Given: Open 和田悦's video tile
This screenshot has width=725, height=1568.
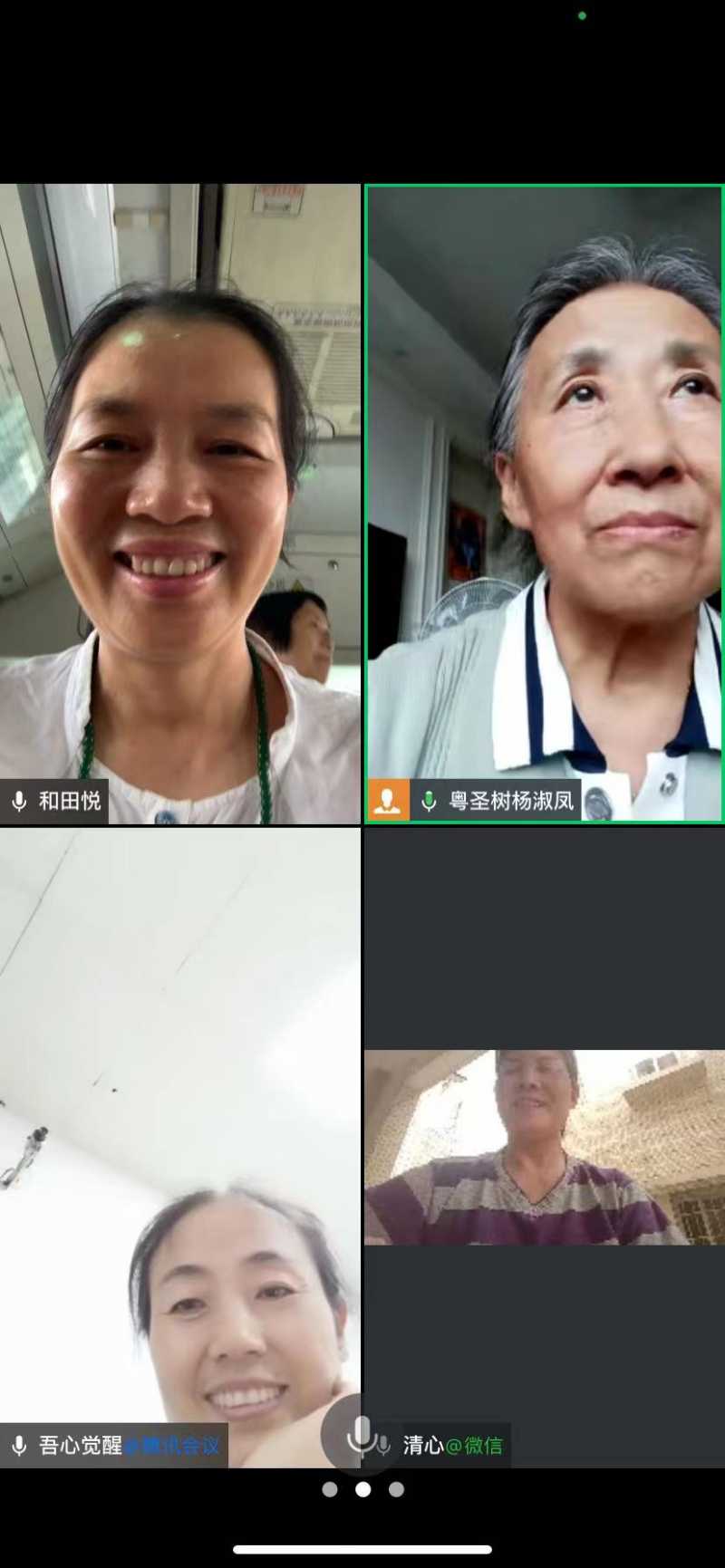Looking at the screenshot, I should tap(179, 504).
